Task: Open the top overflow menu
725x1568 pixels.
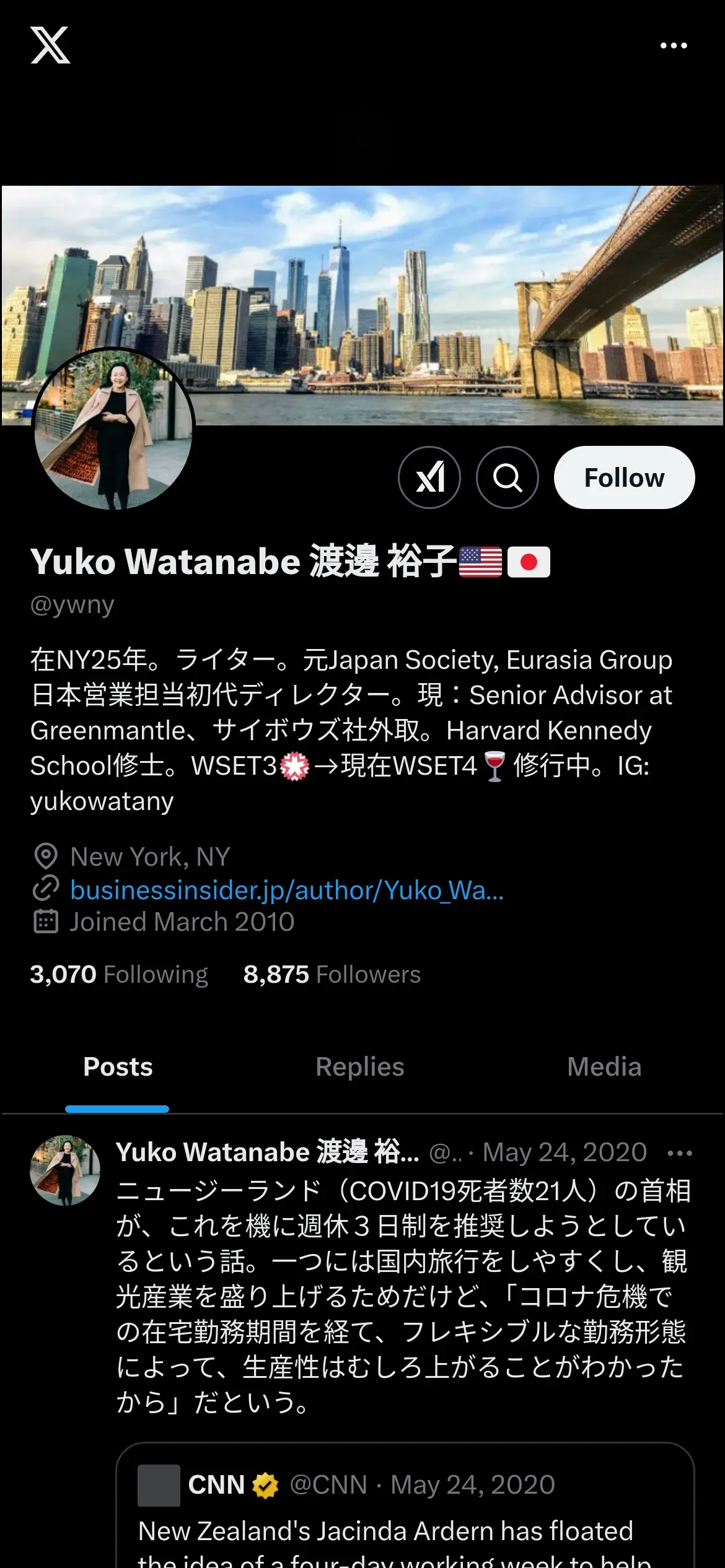Action: 674,45
